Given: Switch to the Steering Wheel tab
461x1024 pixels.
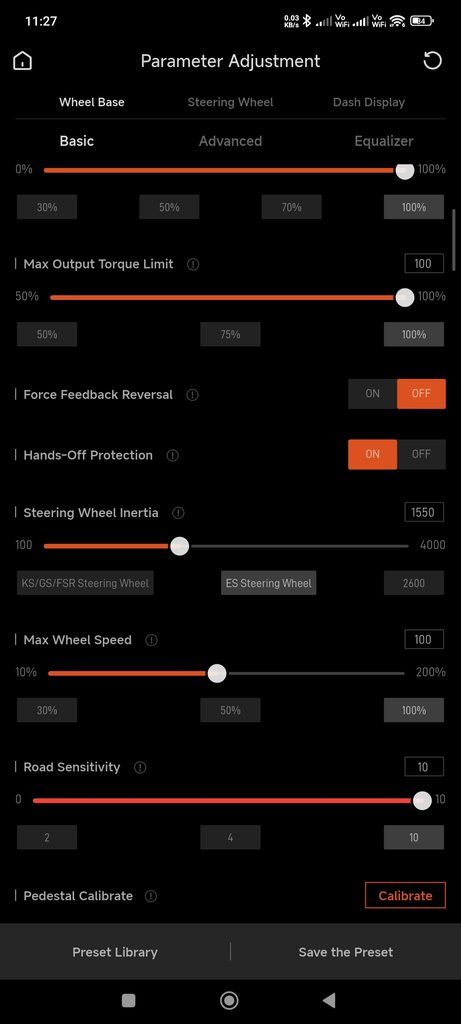Looking at the screenshot, I should tap(230, 102).
